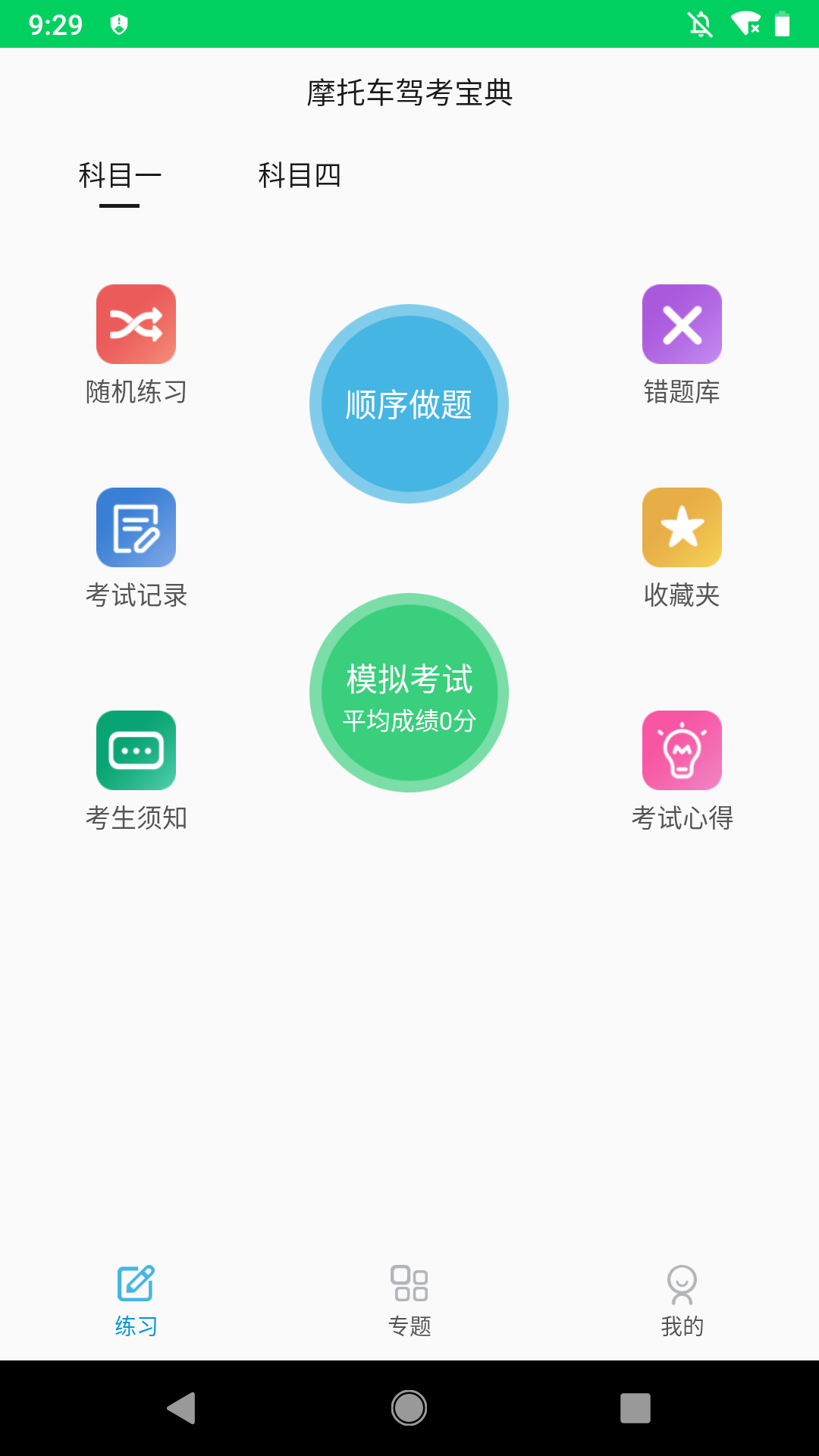The image size is (819, 1456).
Task: Open the 收藏夹 favorites star icon
Action: click(x=682, y=528)
